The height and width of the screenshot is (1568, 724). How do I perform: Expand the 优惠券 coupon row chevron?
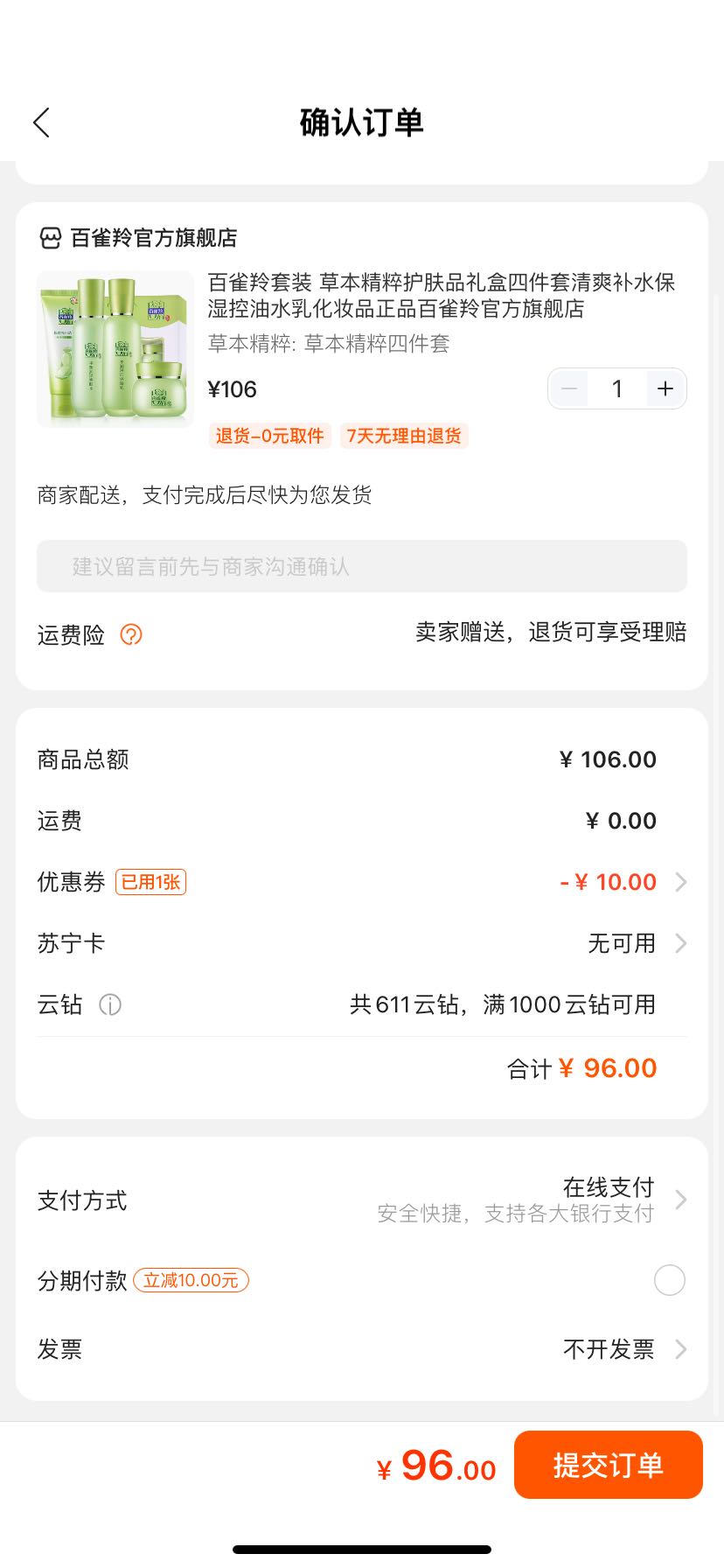[681, 882]
